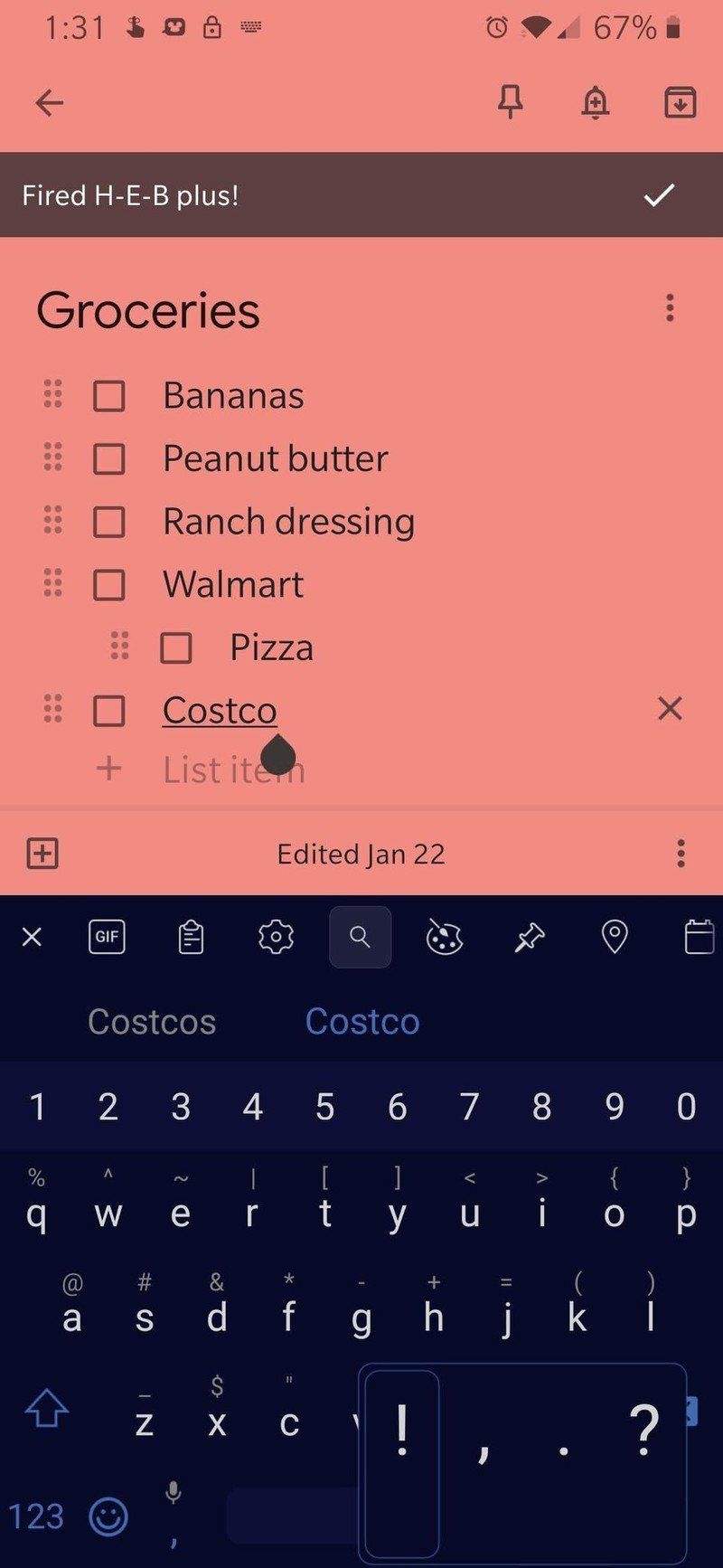Select the Costco suggestion
The image size is (723, 1568).
click(x=362, y=1021)
